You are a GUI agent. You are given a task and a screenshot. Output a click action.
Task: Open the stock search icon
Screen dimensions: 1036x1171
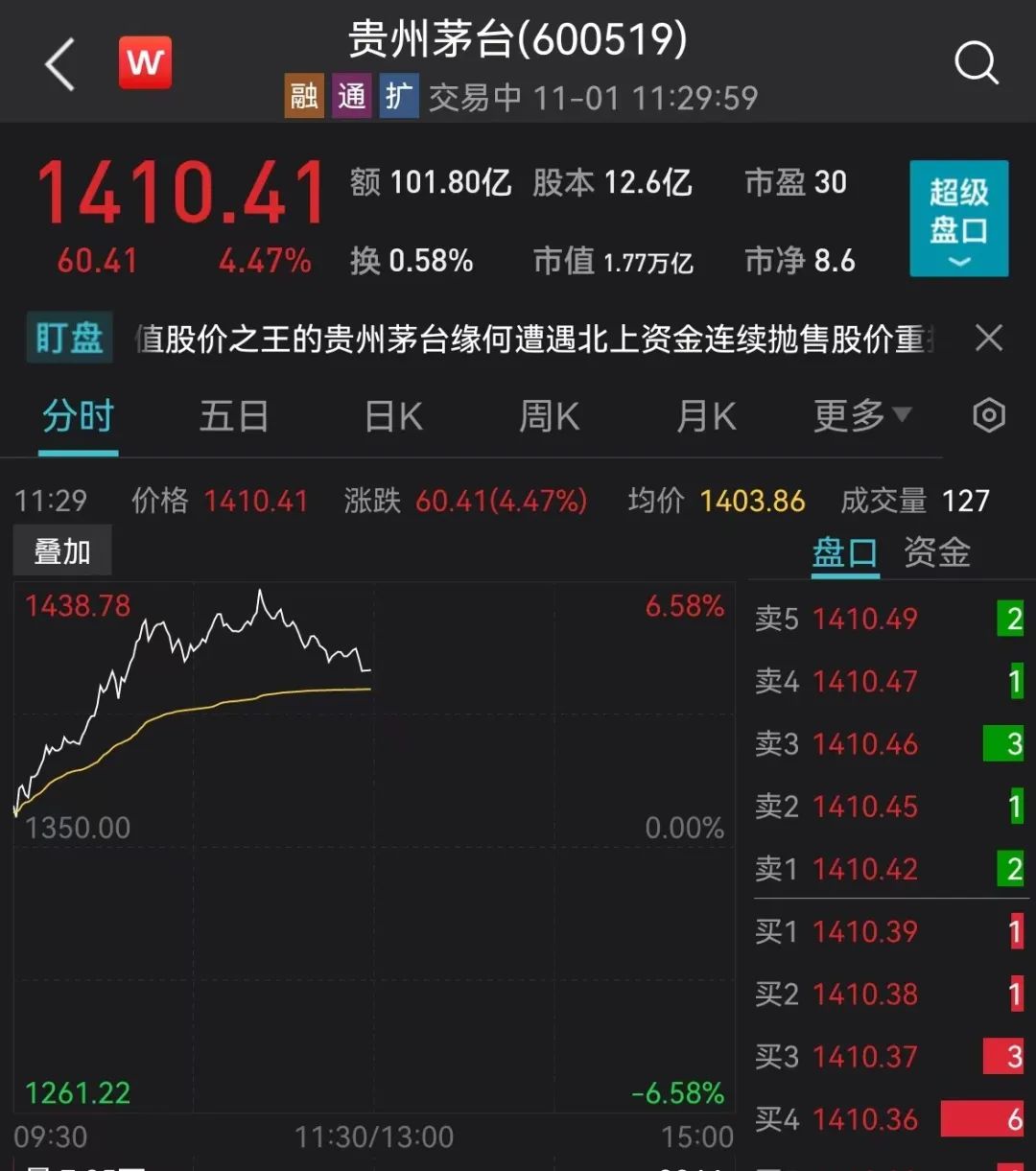(x=976, y=64)
